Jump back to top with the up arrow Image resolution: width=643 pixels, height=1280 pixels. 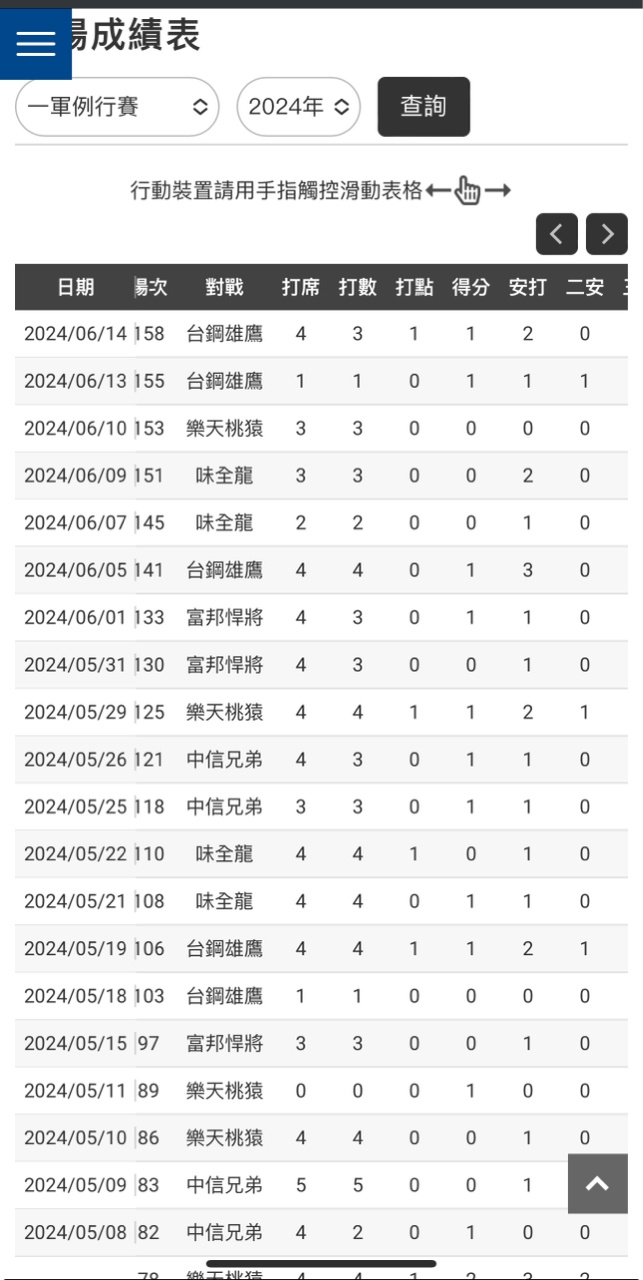click(x=597, y=1184)
